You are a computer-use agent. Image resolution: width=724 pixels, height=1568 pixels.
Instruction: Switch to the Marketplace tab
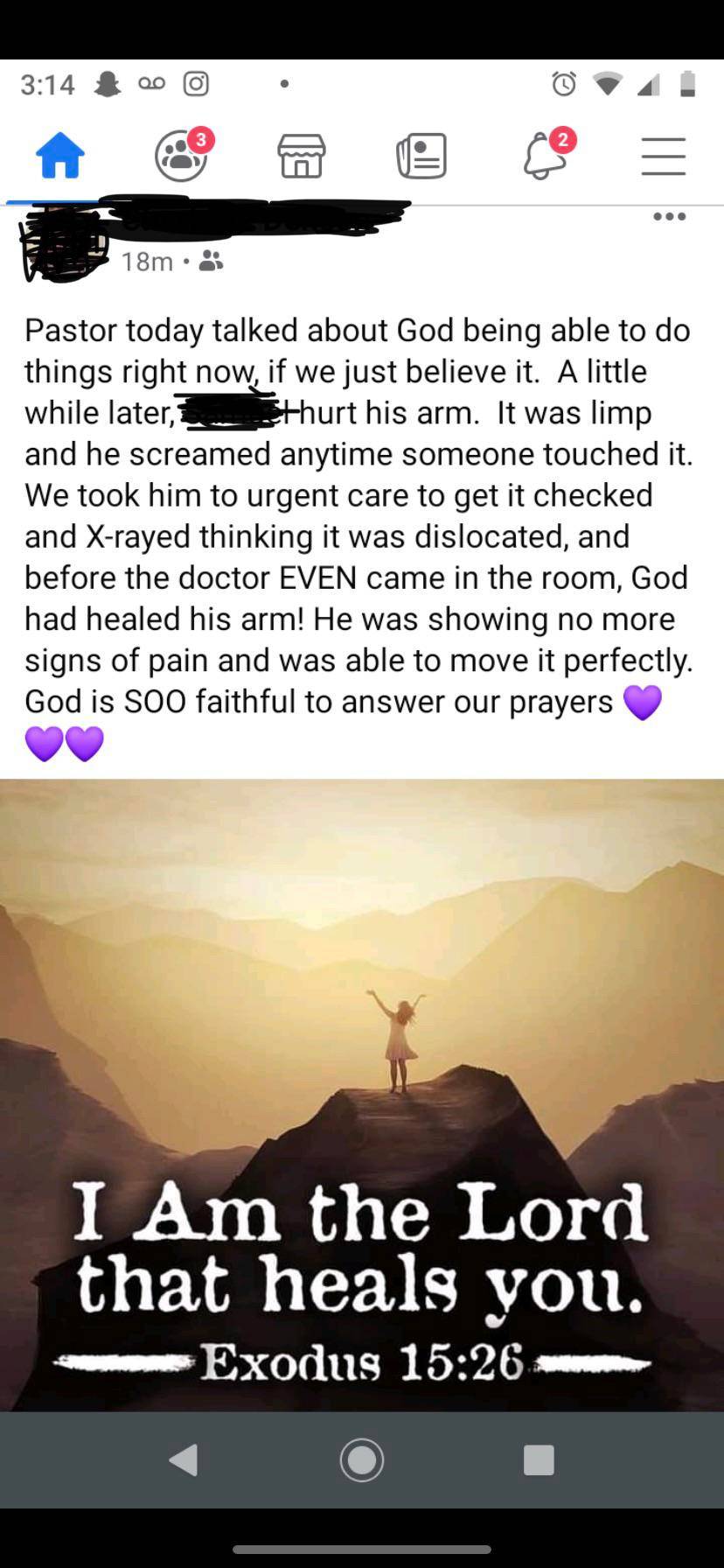tap(302, 157)
